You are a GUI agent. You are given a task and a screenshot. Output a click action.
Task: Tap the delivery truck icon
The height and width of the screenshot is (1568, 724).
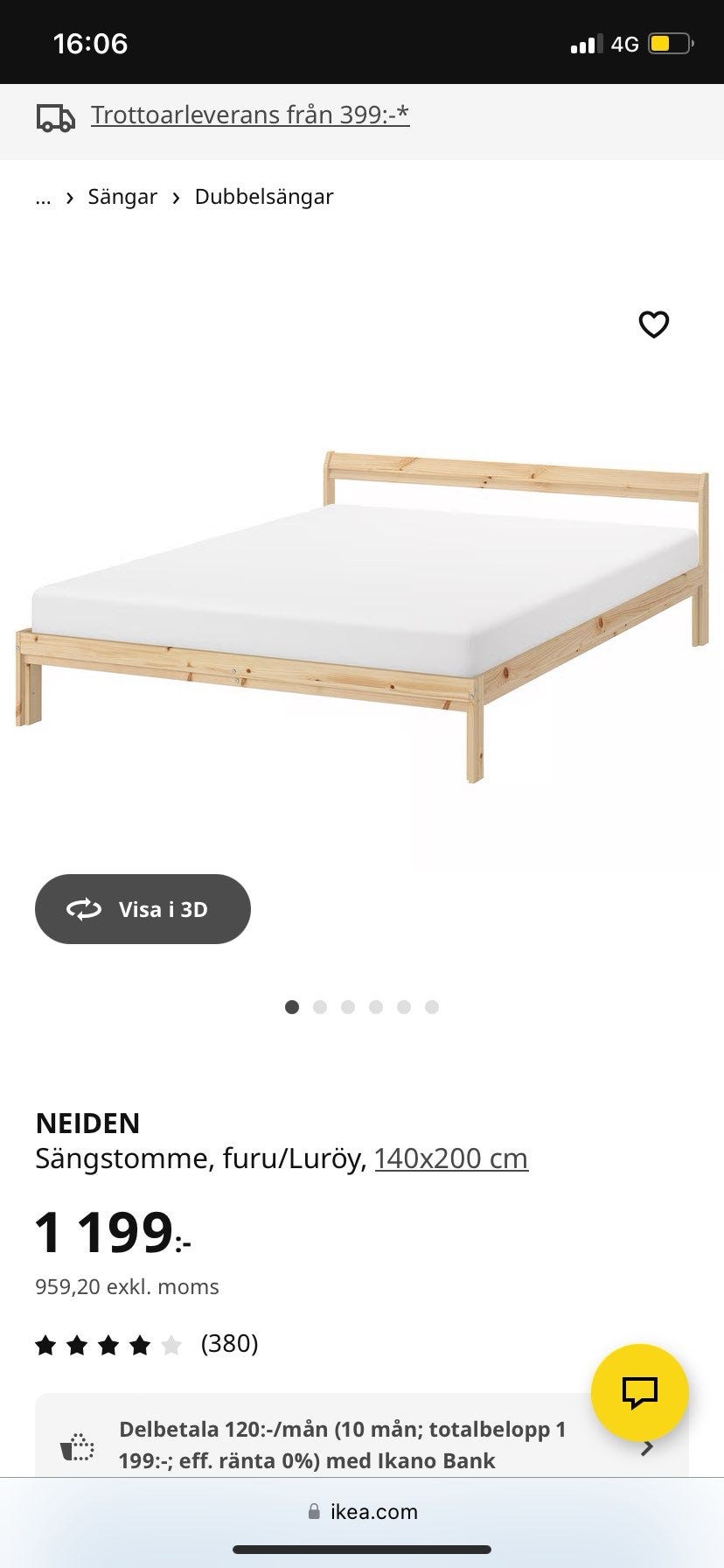pos(54,115)
